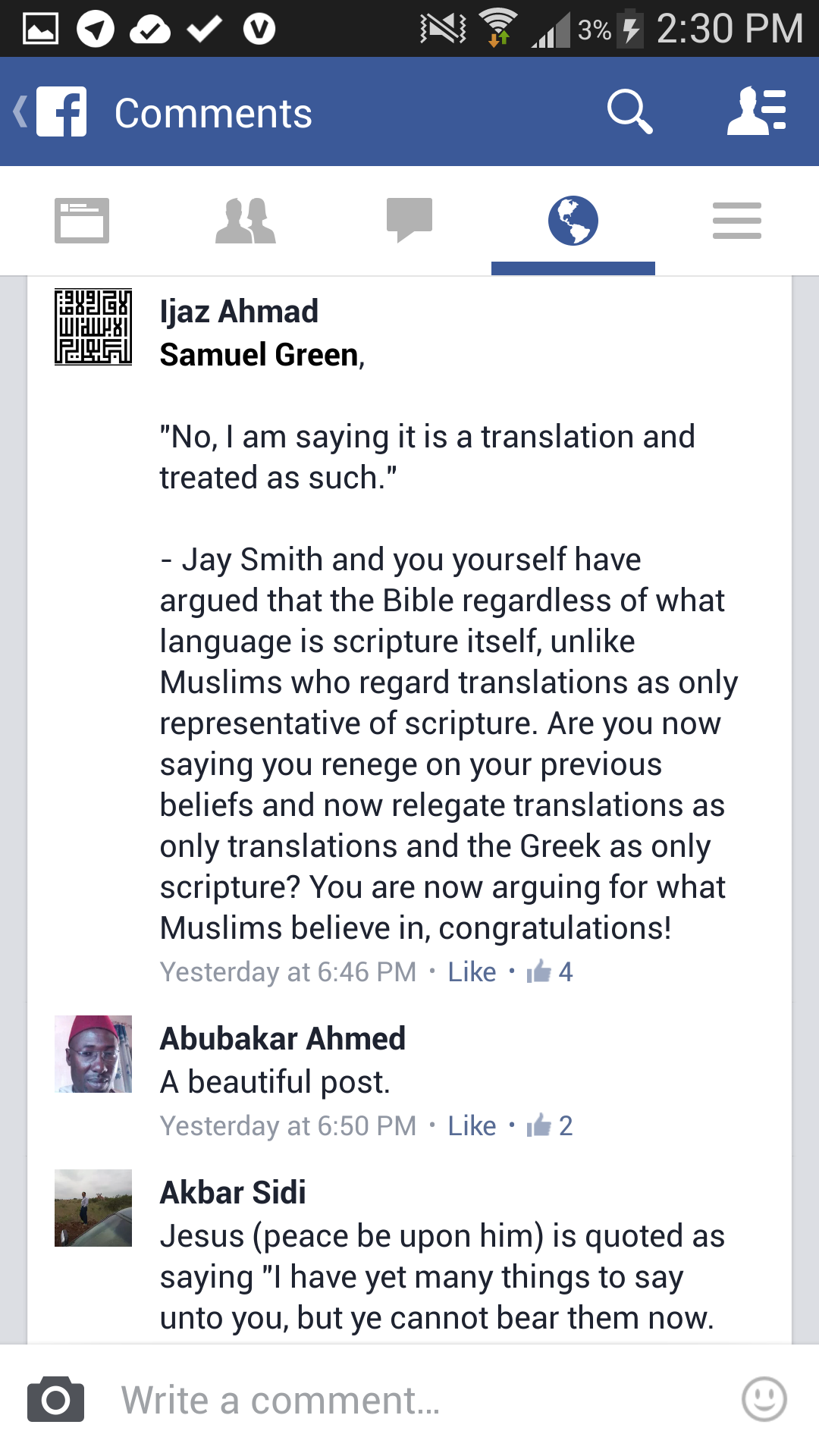819x1456 pixels.
Task: Like Ijaz Ahmad's comment
Action: [472, 972]
